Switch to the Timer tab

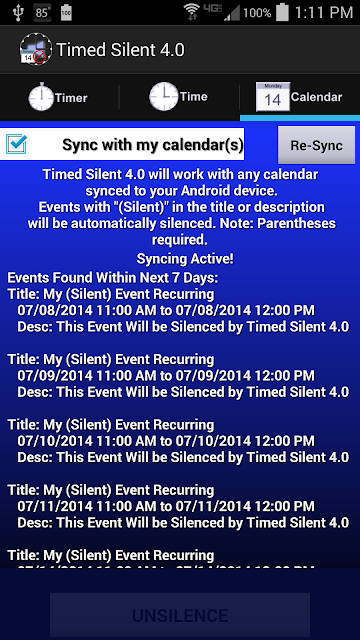tap(59, 97)
